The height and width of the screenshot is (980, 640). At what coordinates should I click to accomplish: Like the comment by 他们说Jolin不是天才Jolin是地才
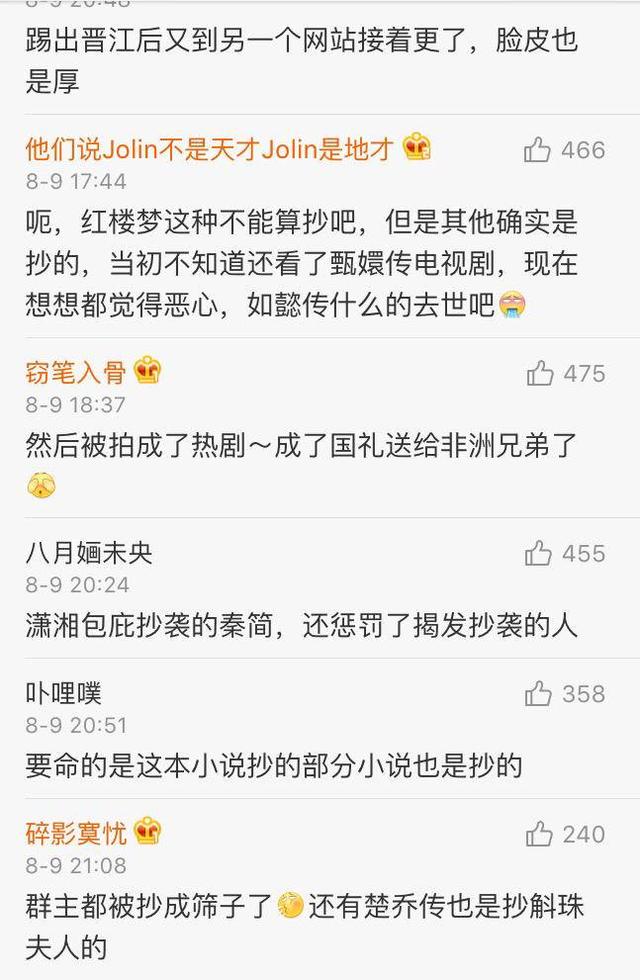click(x=538, y=150)
